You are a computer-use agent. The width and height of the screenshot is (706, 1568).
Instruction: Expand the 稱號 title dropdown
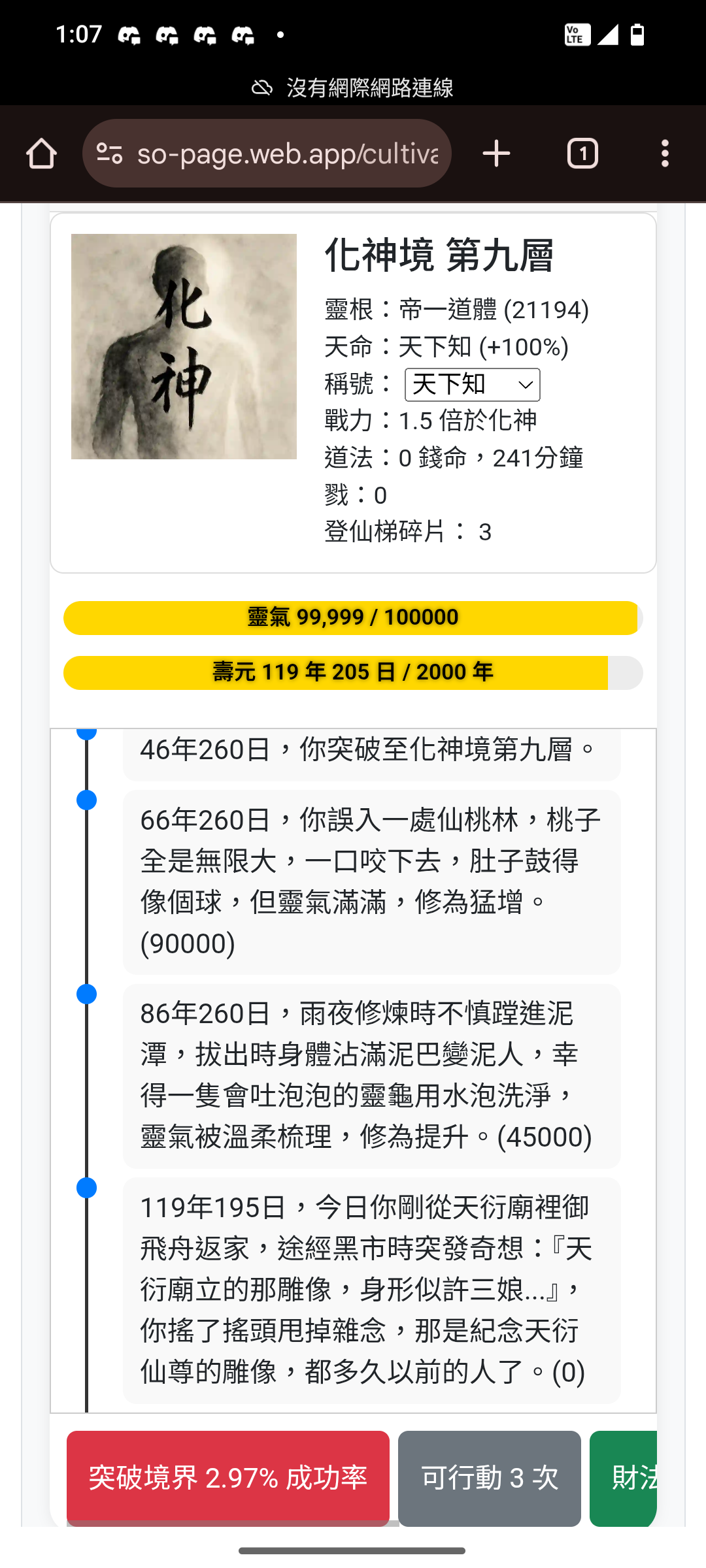coord(472,385)
